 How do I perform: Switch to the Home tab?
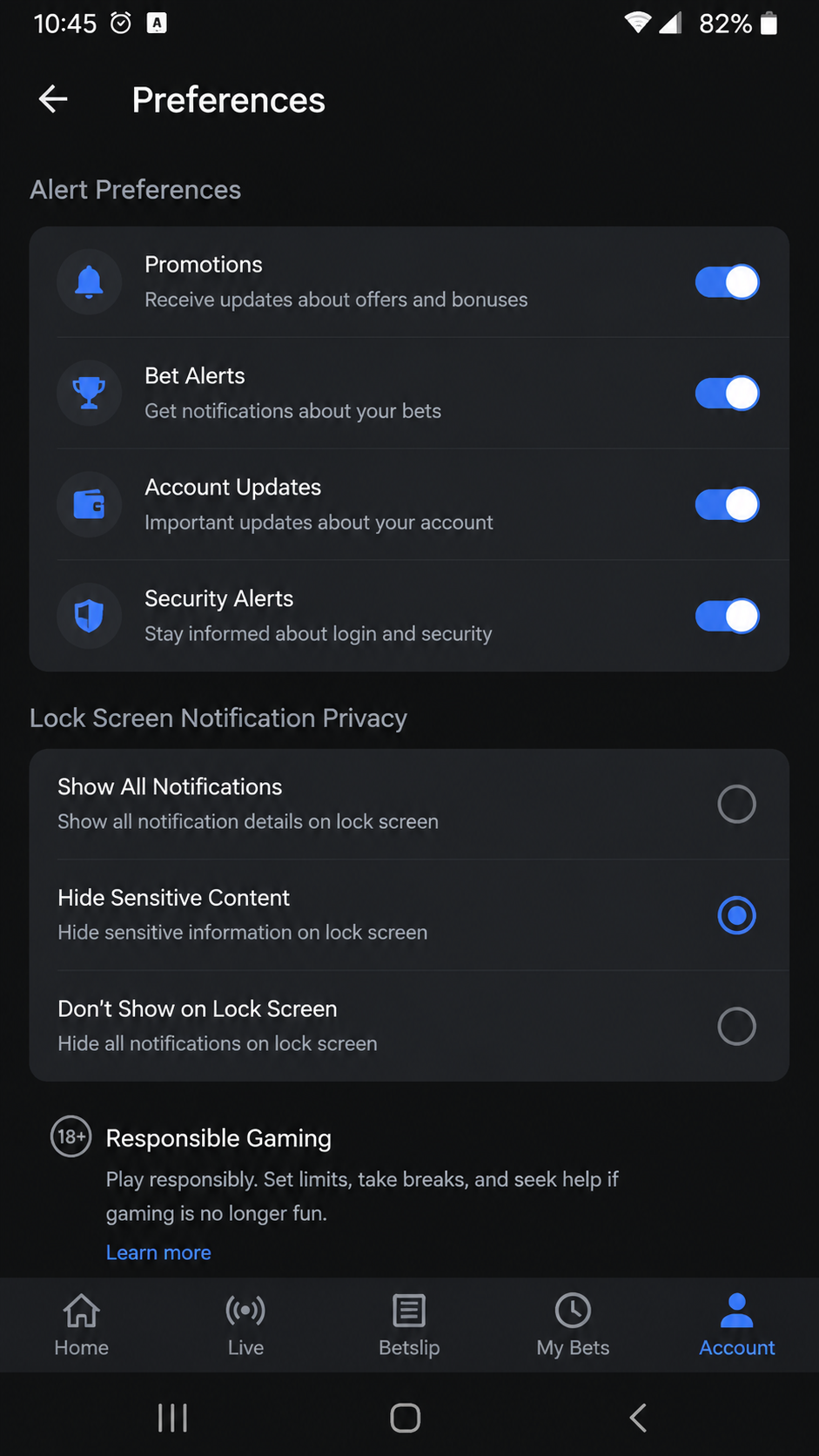tap(82, 1325)
